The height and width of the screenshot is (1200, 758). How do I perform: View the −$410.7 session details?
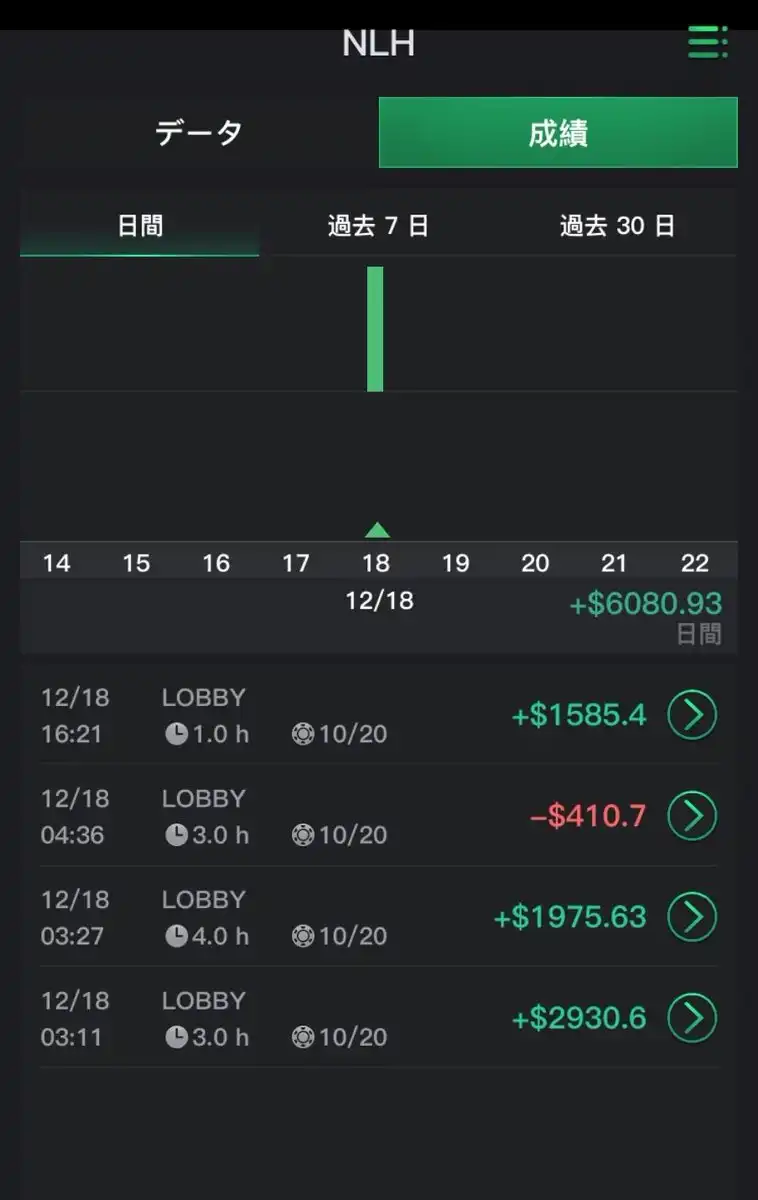tap(692, 816)
